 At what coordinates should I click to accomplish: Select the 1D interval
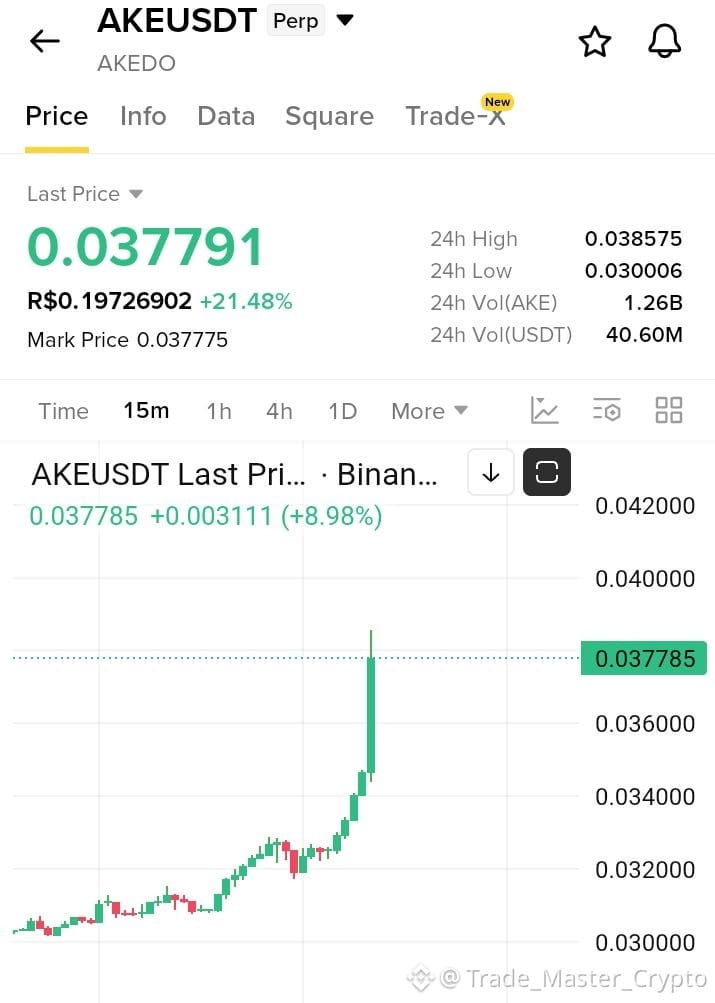coord(342,411)
